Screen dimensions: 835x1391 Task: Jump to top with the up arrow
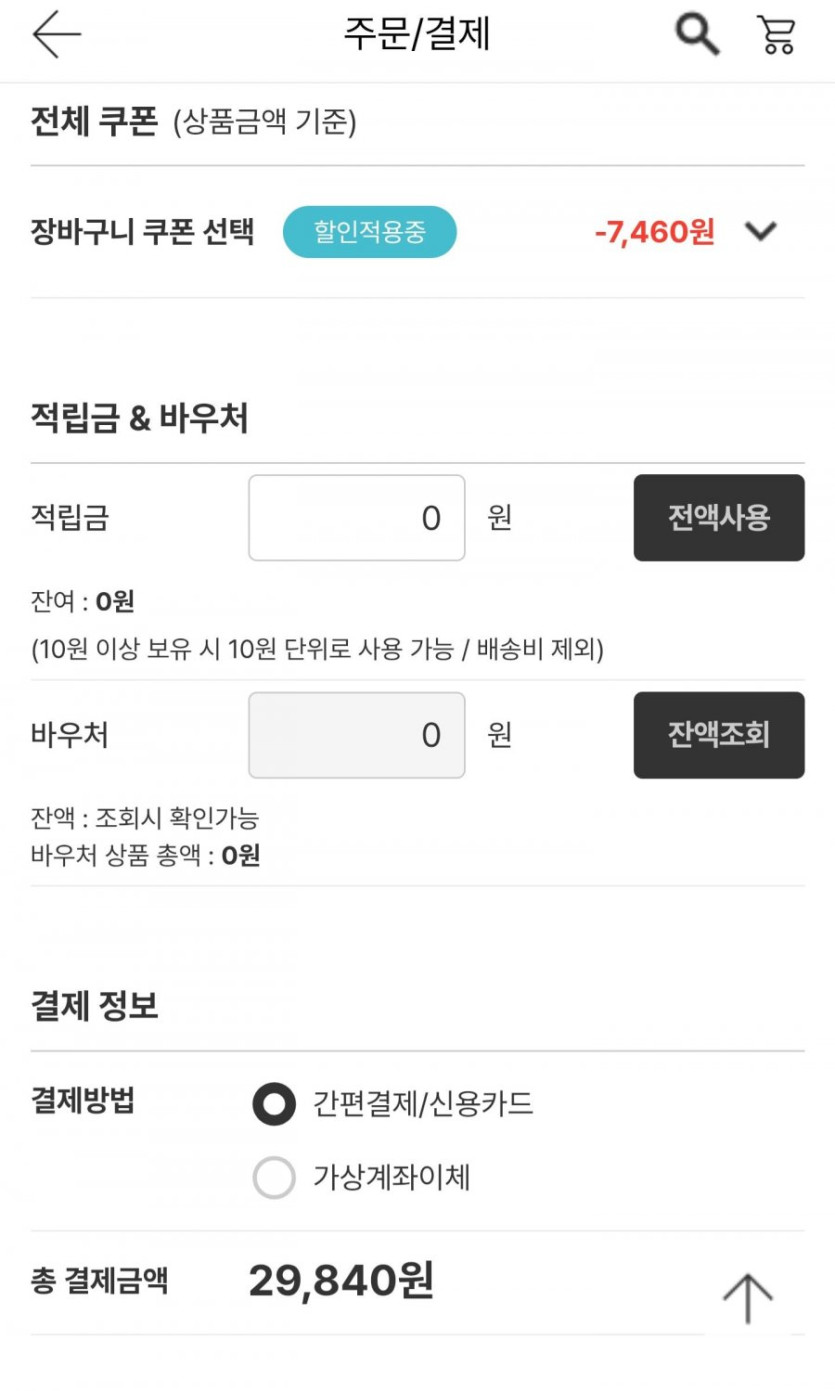(748, 1298)
